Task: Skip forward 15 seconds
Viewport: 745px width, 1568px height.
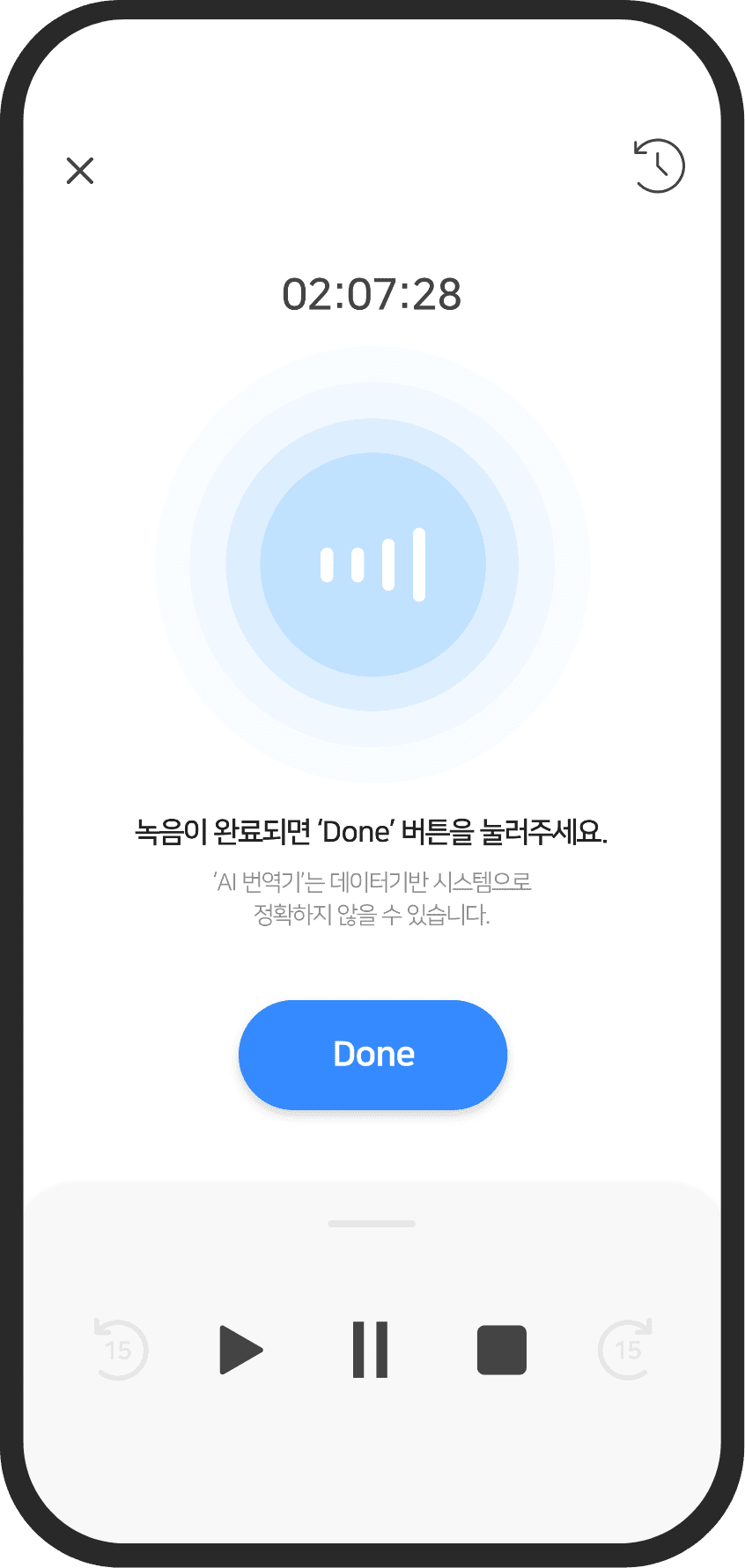Action: click(x=626, y=1349)
